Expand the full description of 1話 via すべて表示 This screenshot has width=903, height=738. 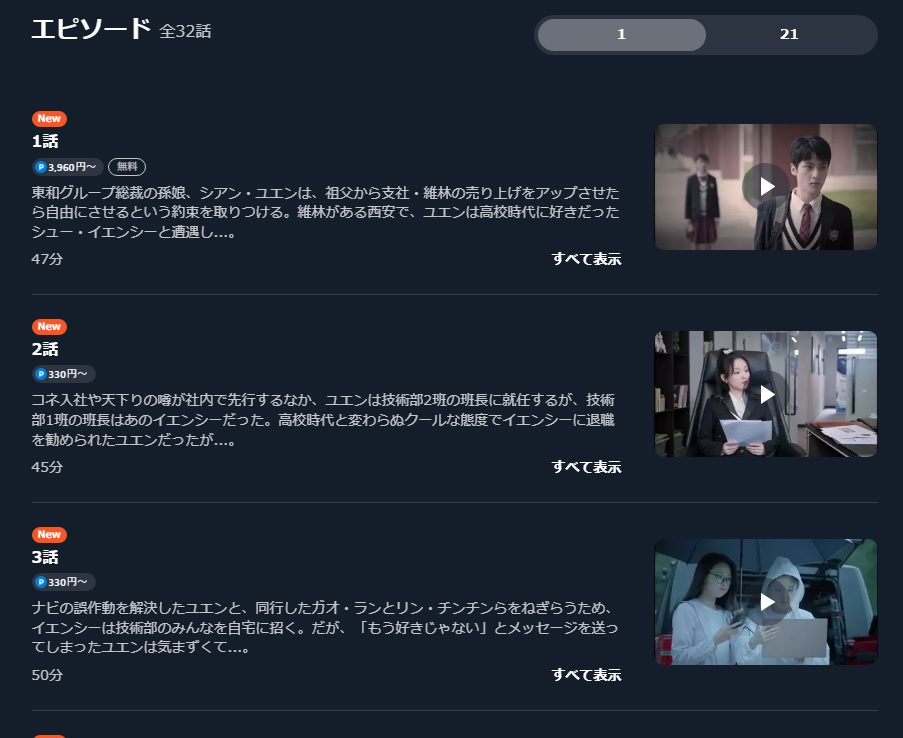pyautogui.click(x=586, y=259)
